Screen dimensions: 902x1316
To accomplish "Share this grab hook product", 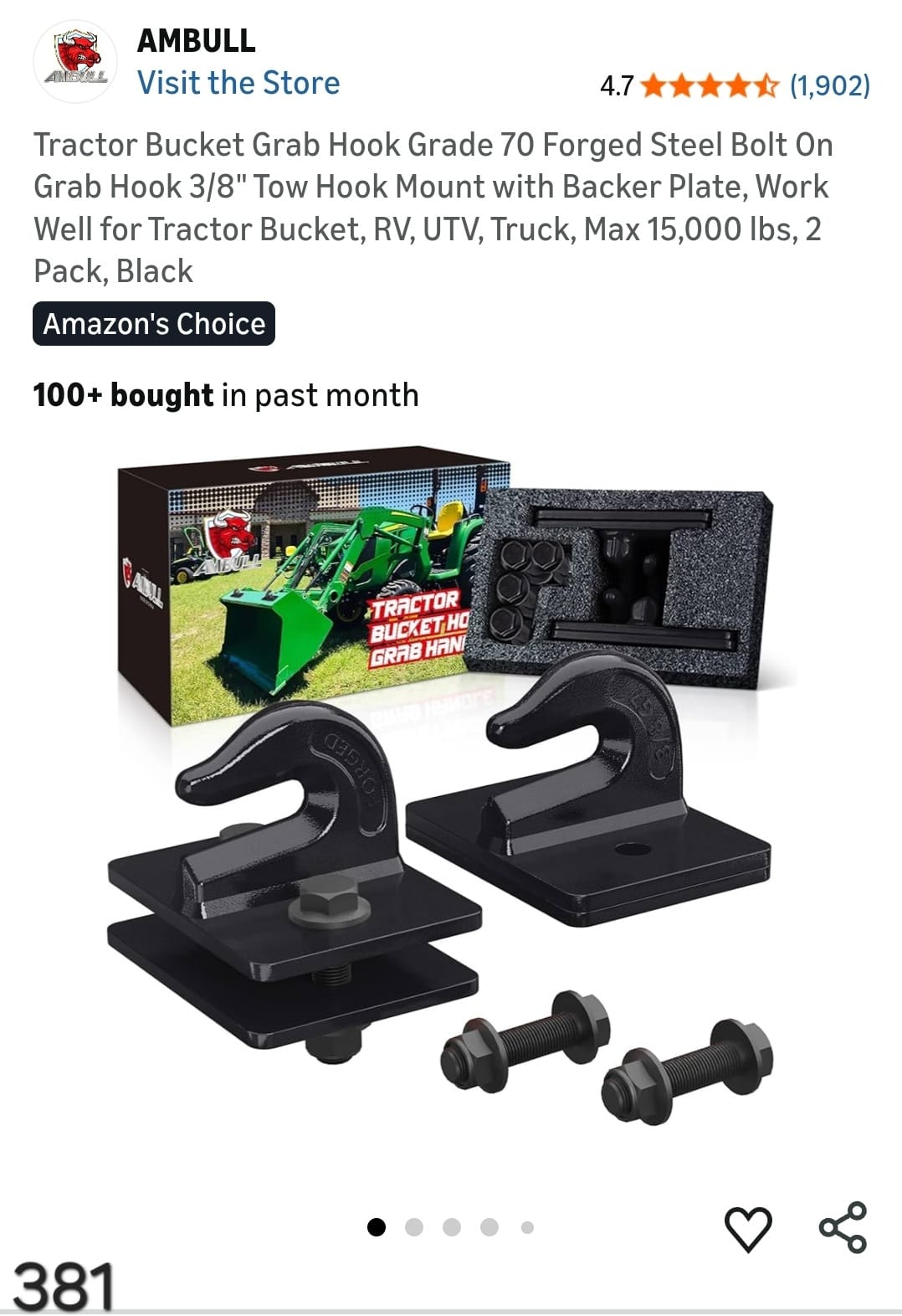I will (843, 1227).
